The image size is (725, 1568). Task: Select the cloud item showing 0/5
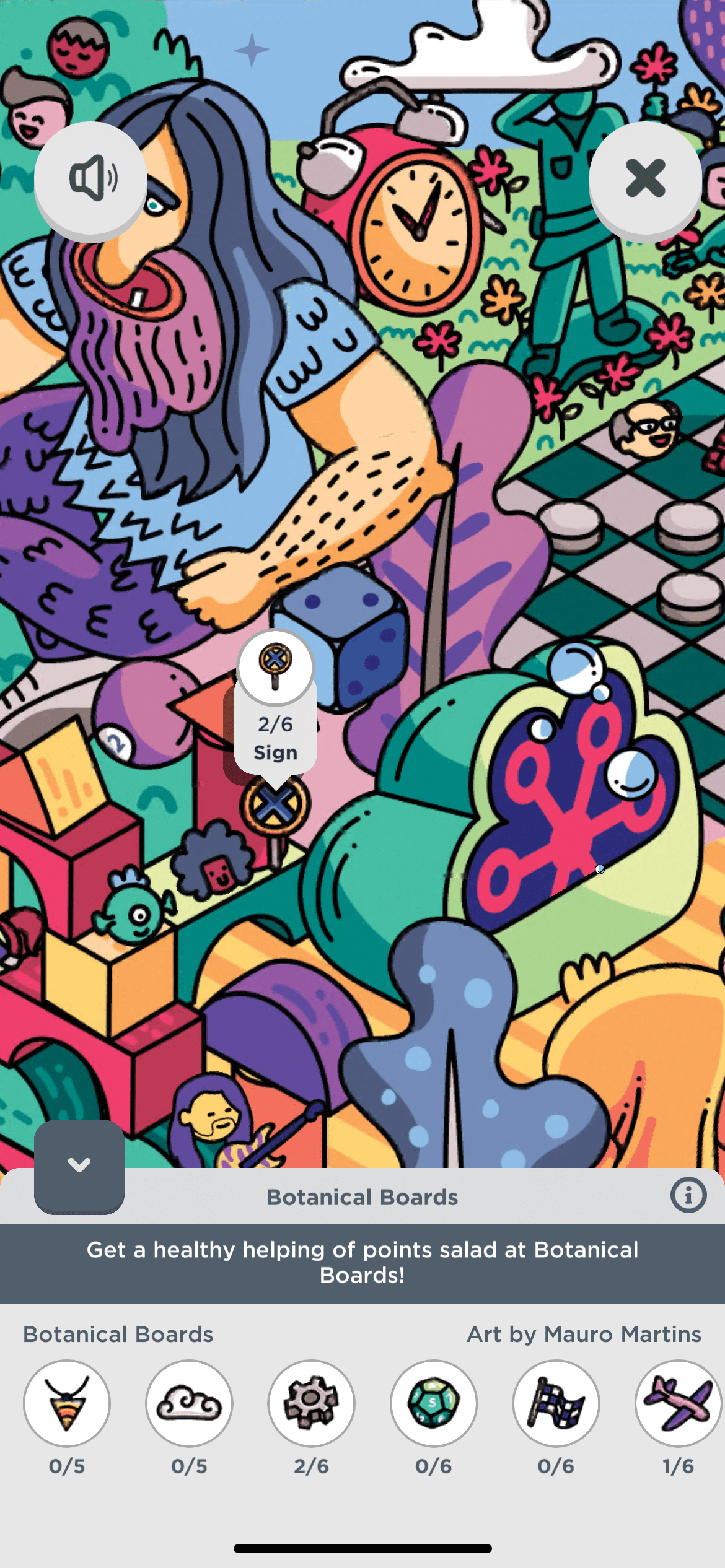point(189,1403)
